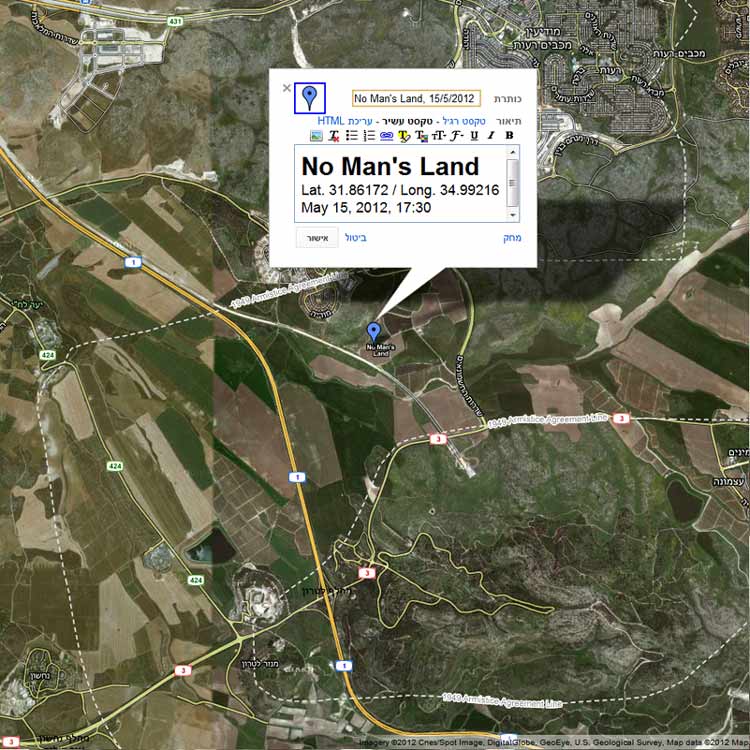
Task: Cancel editing via the ביטול link
Action: [356, 238]
